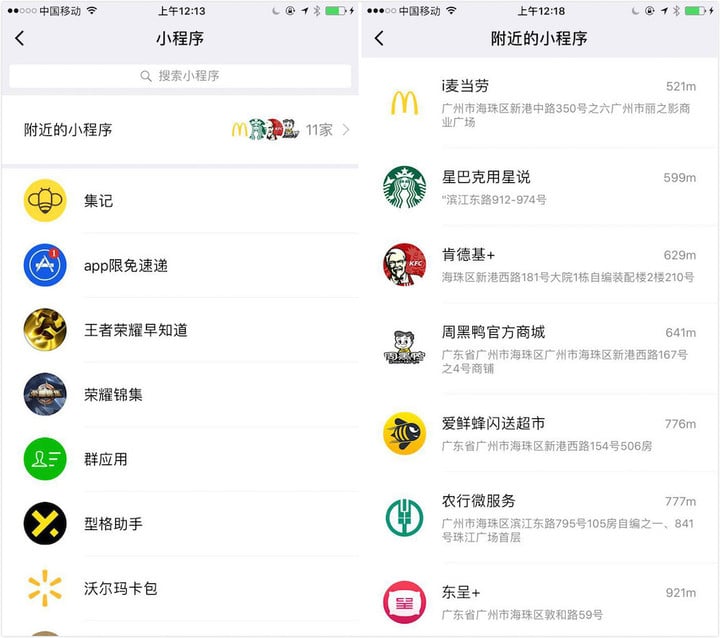Open 王者荣耀早知道
Screen dimensions: 720x638
[x=180, y=330]
